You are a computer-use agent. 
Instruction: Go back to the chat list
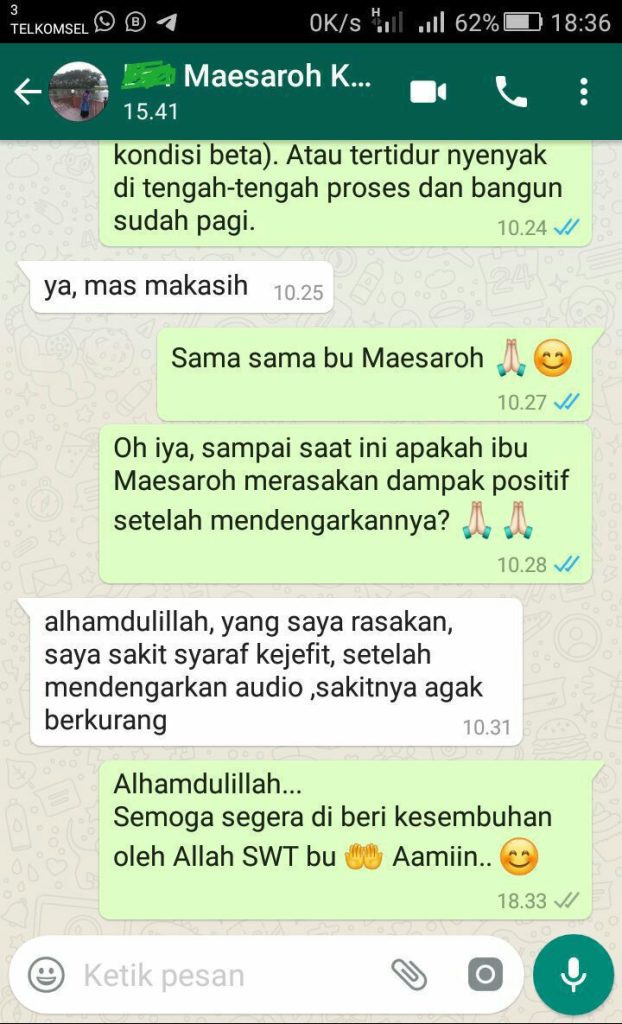pos(27,92)
